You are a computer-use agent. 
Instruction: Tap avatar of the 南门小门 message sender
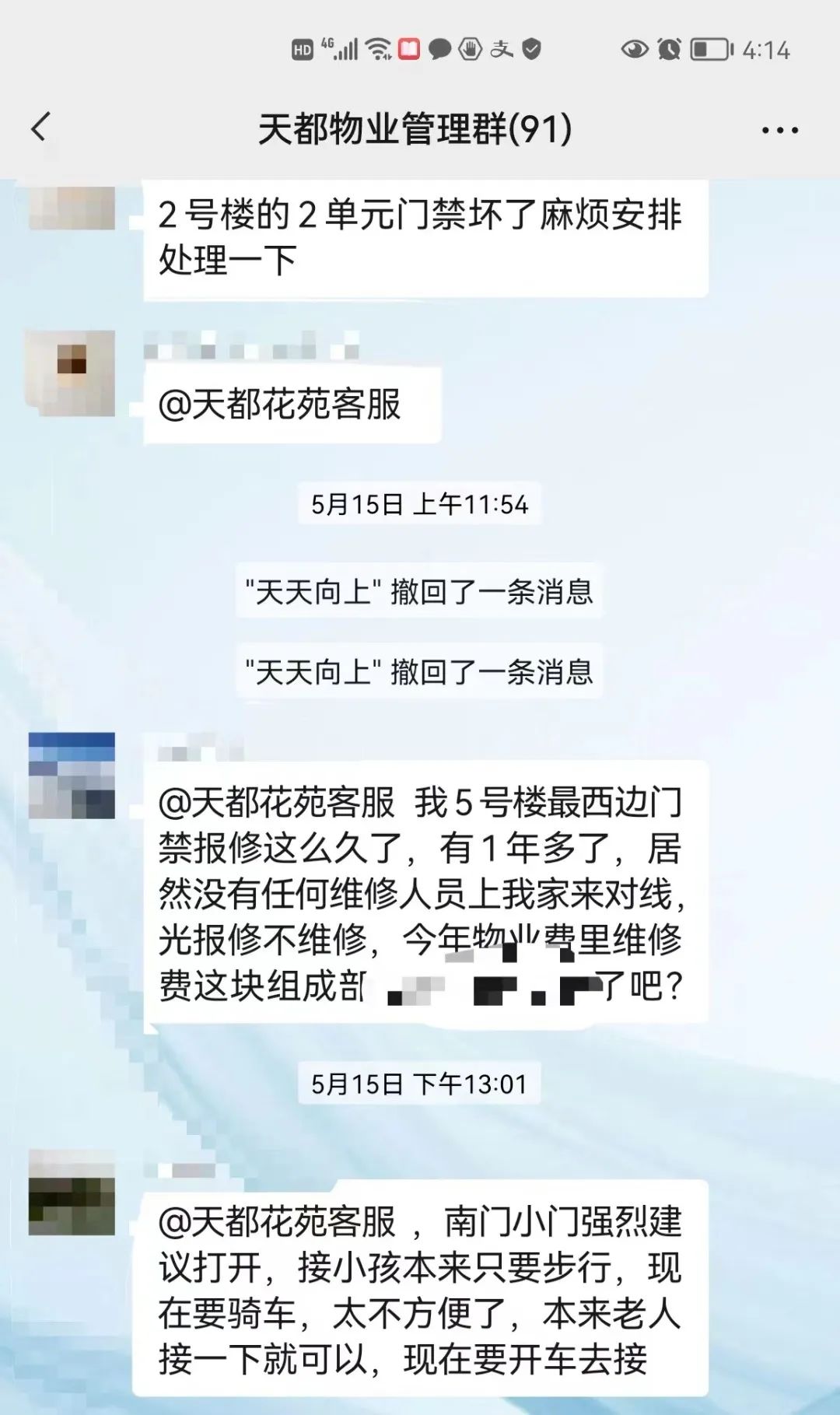[x=72, y=1193]
